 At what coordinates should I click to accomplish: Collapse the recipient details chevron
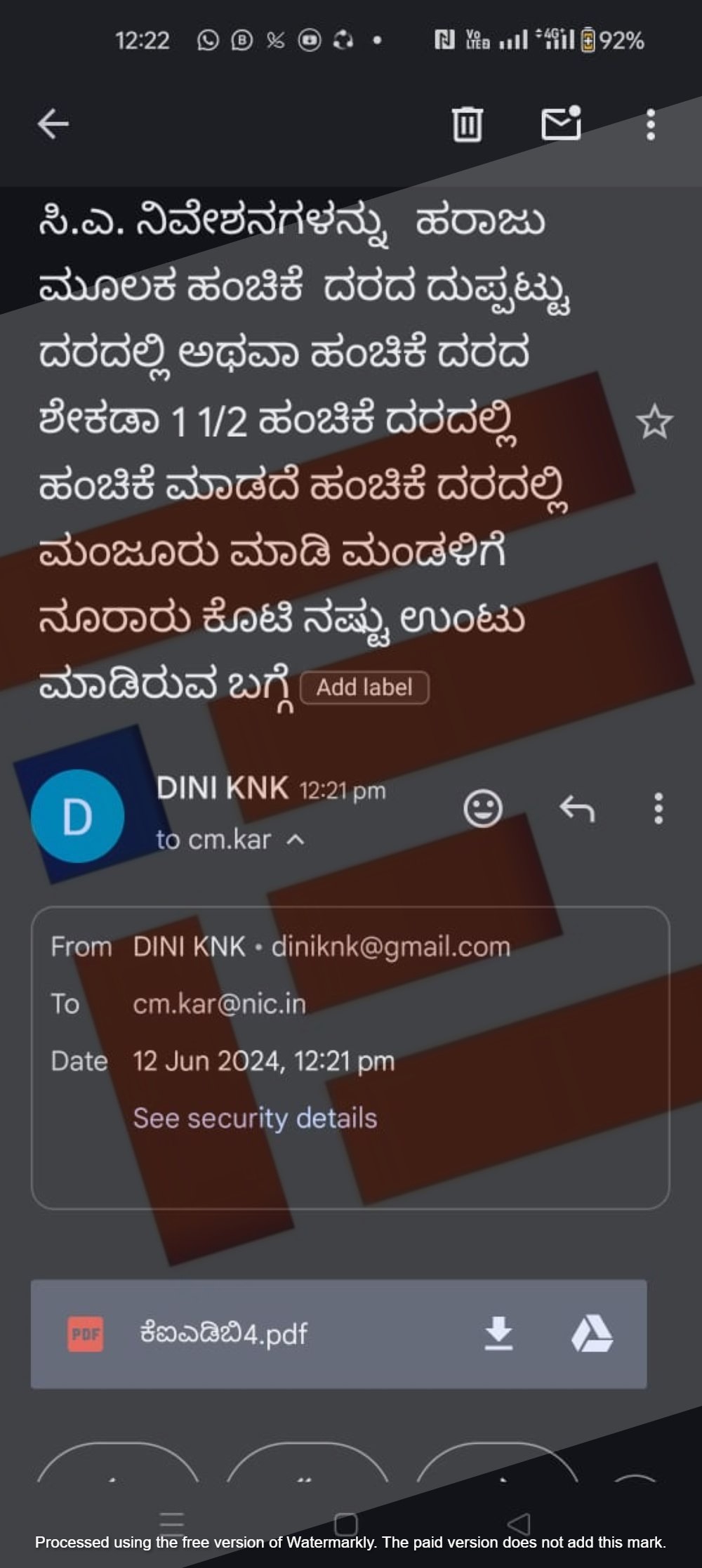tap(296, 840)
